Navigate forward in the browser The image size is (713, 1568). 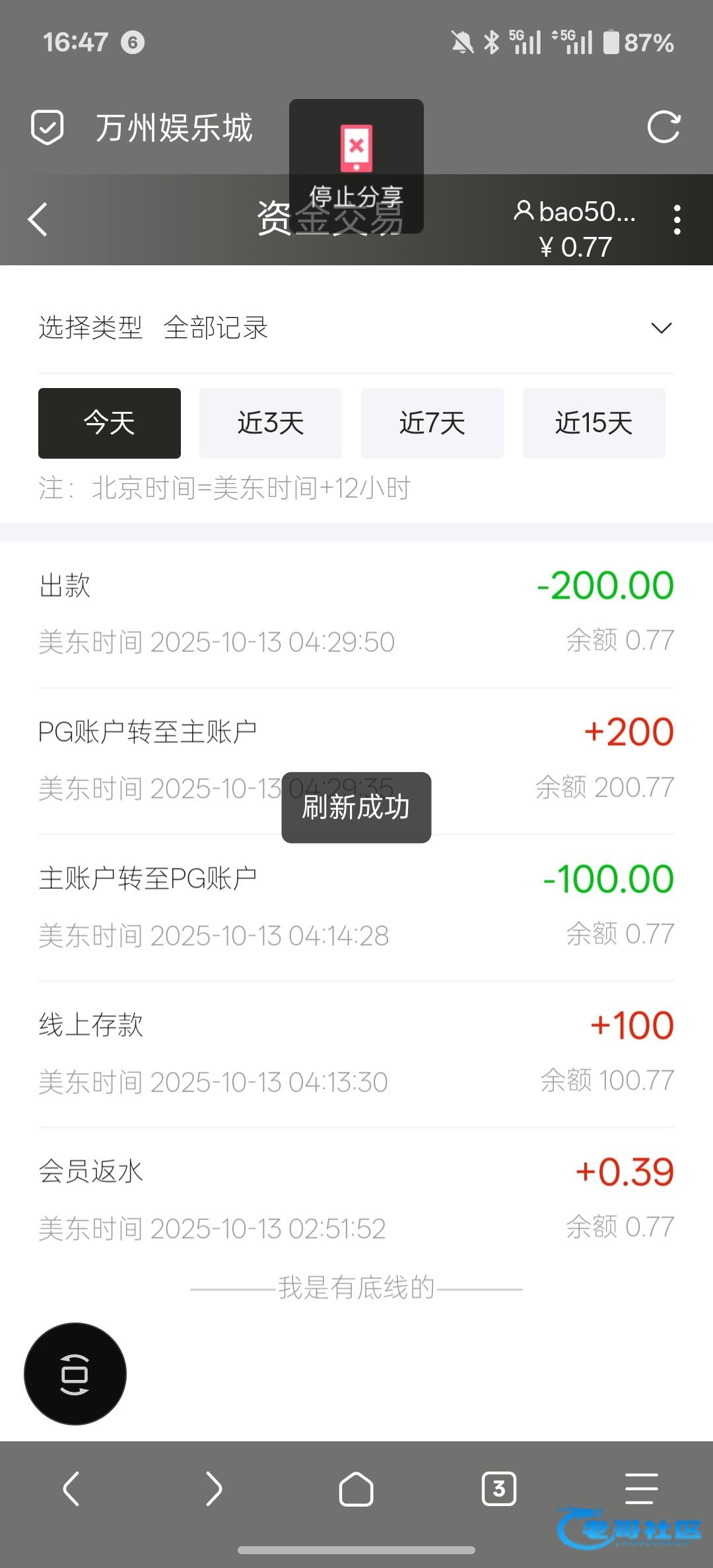214,1489
